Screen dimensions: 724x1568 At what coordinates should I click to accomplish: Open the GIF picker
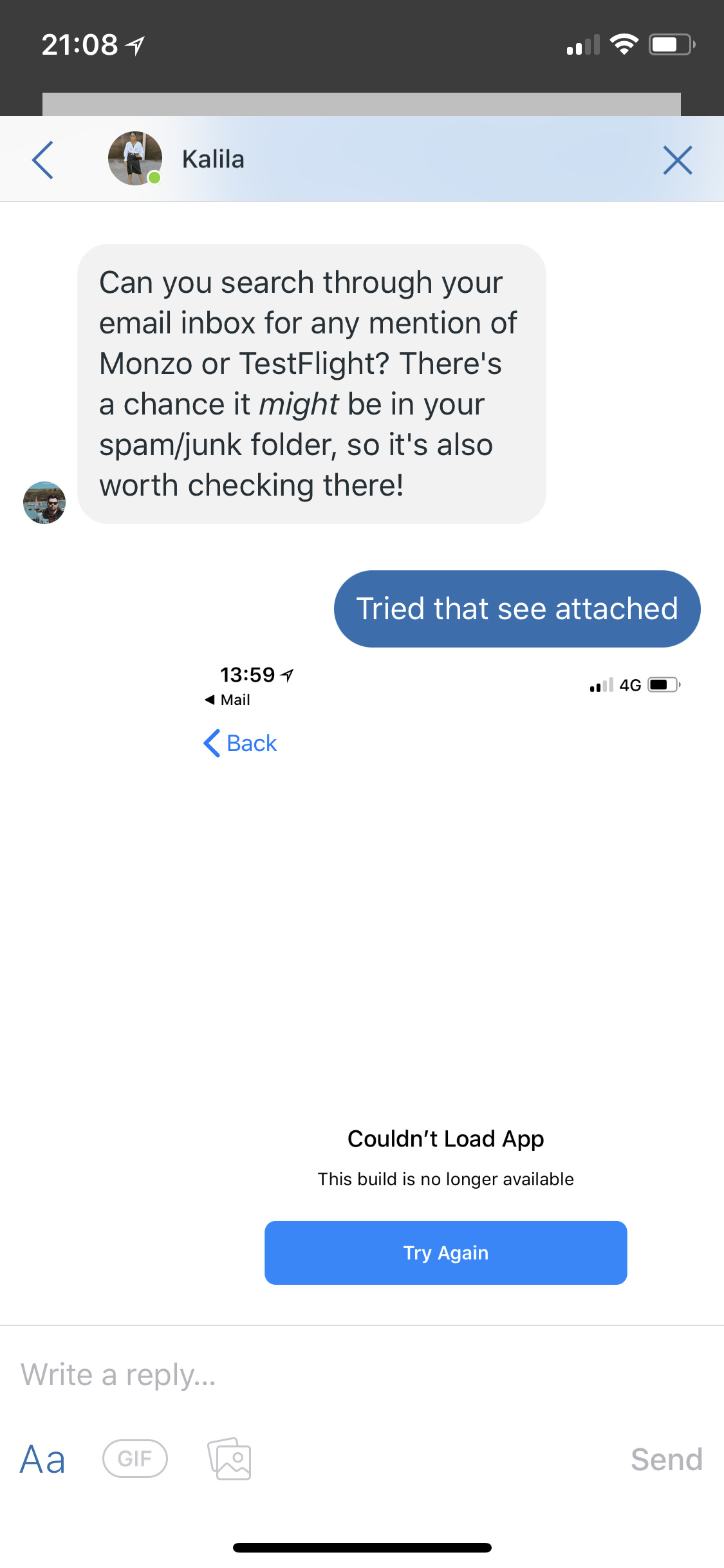point(135,1458)
